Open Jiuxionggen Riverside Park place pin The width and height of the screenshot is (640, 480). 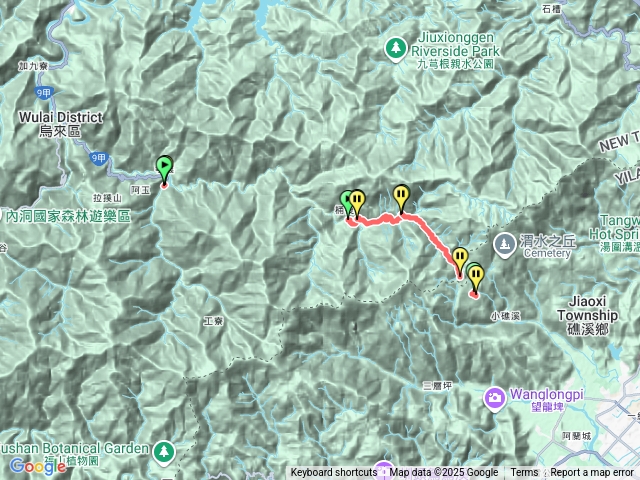pos(397,47)
